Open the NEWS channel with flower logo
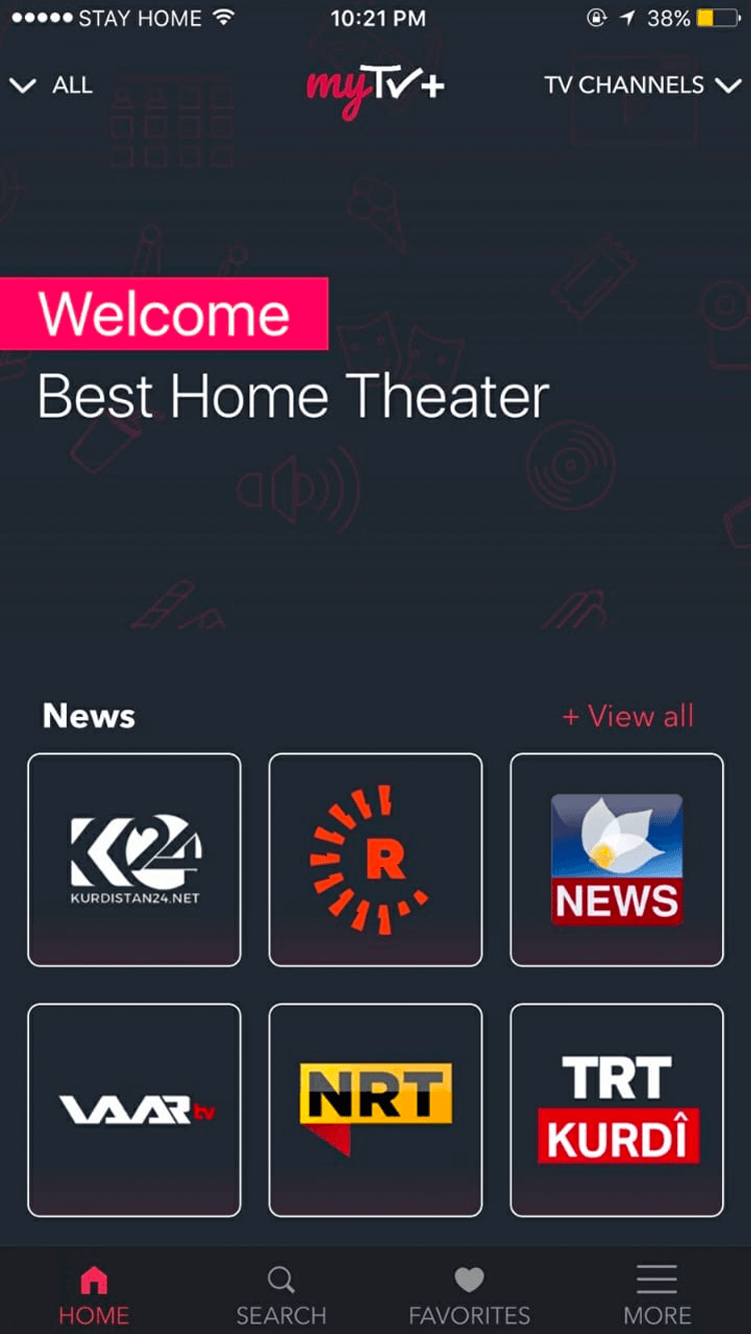This screenshot has width=751, height=1334. pos(616,860)
